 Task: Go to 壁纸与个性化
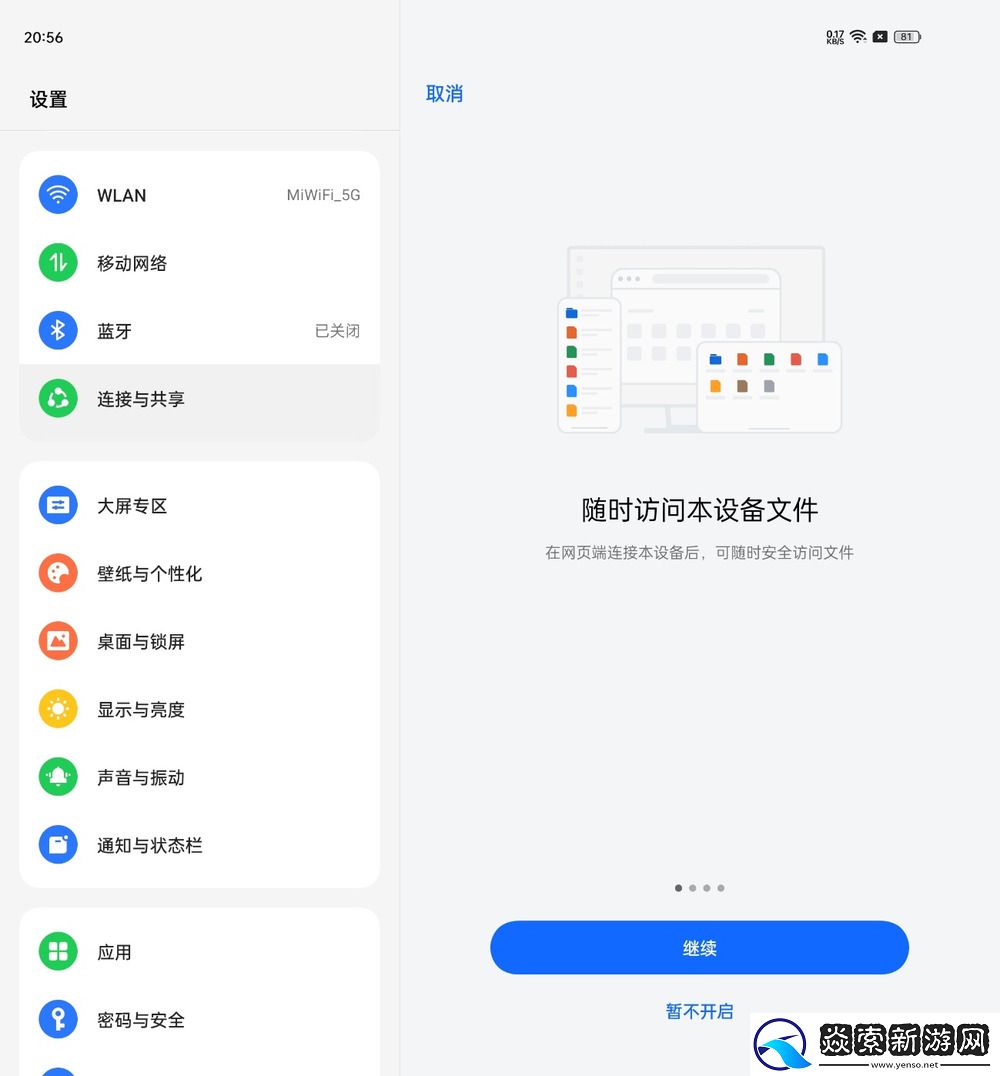click(199, 574)
